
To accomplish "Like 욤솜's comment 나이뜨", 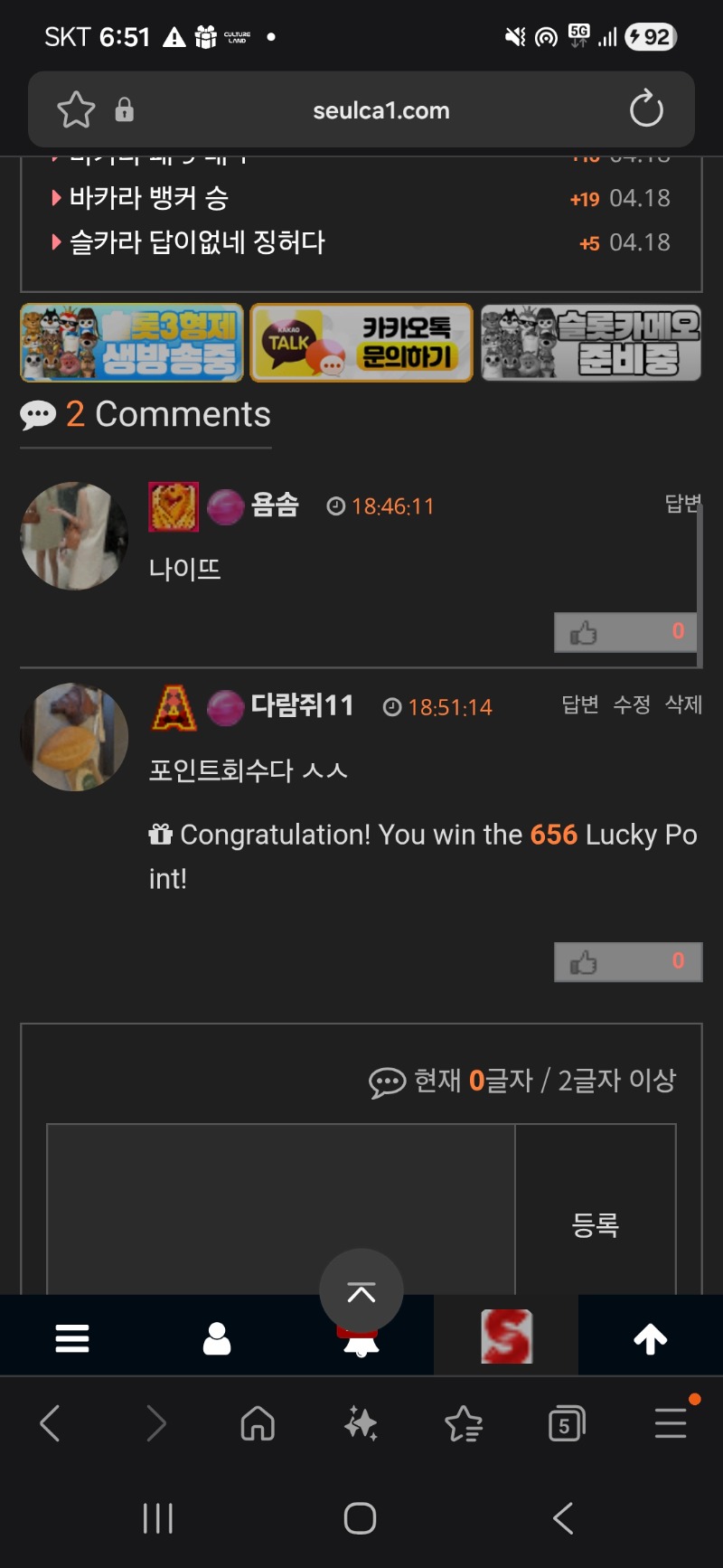I will 625,632.
